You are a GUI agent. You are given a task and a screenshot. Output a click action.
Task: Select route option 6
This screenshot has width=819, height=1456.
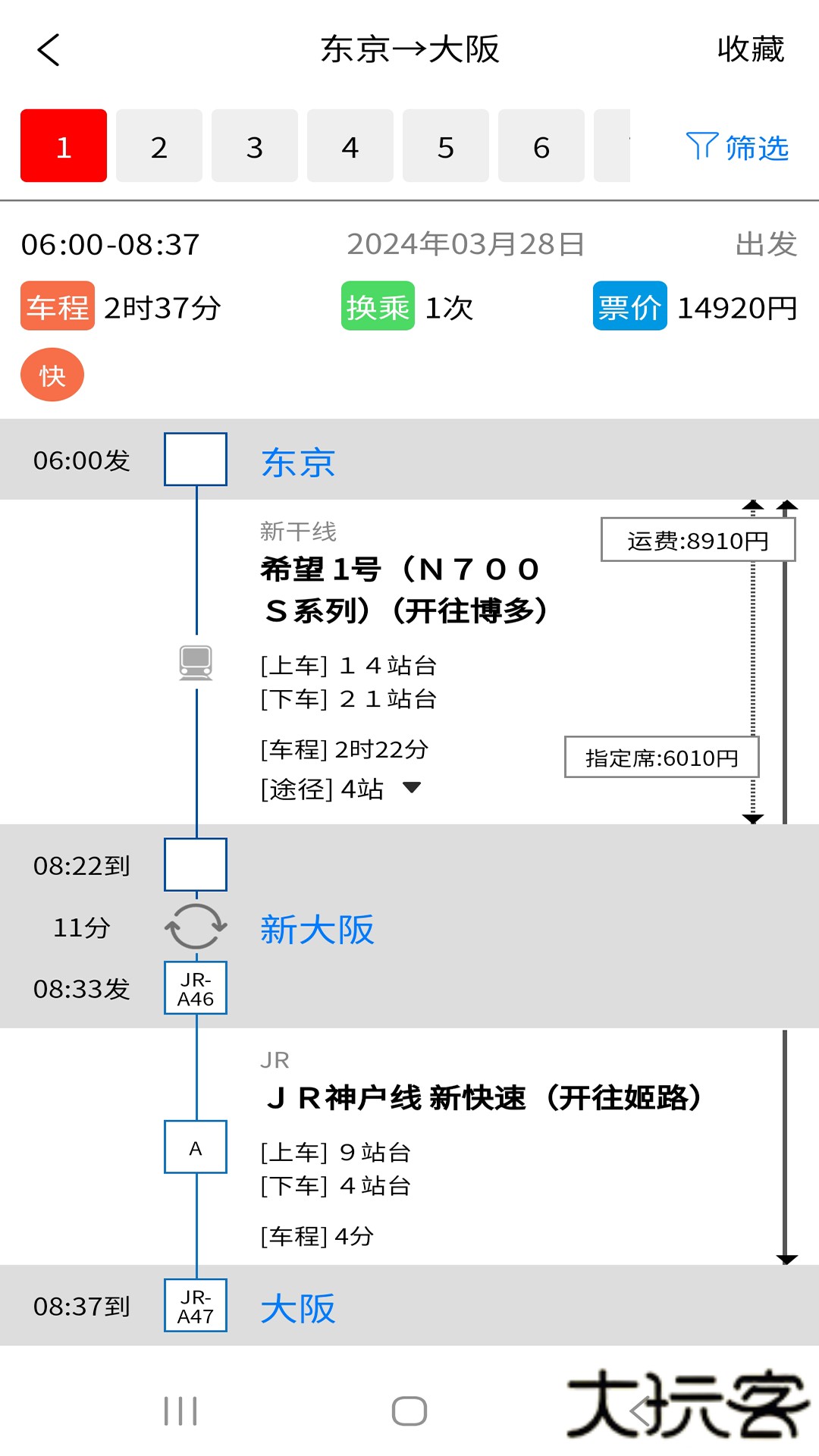pos(541,146)
